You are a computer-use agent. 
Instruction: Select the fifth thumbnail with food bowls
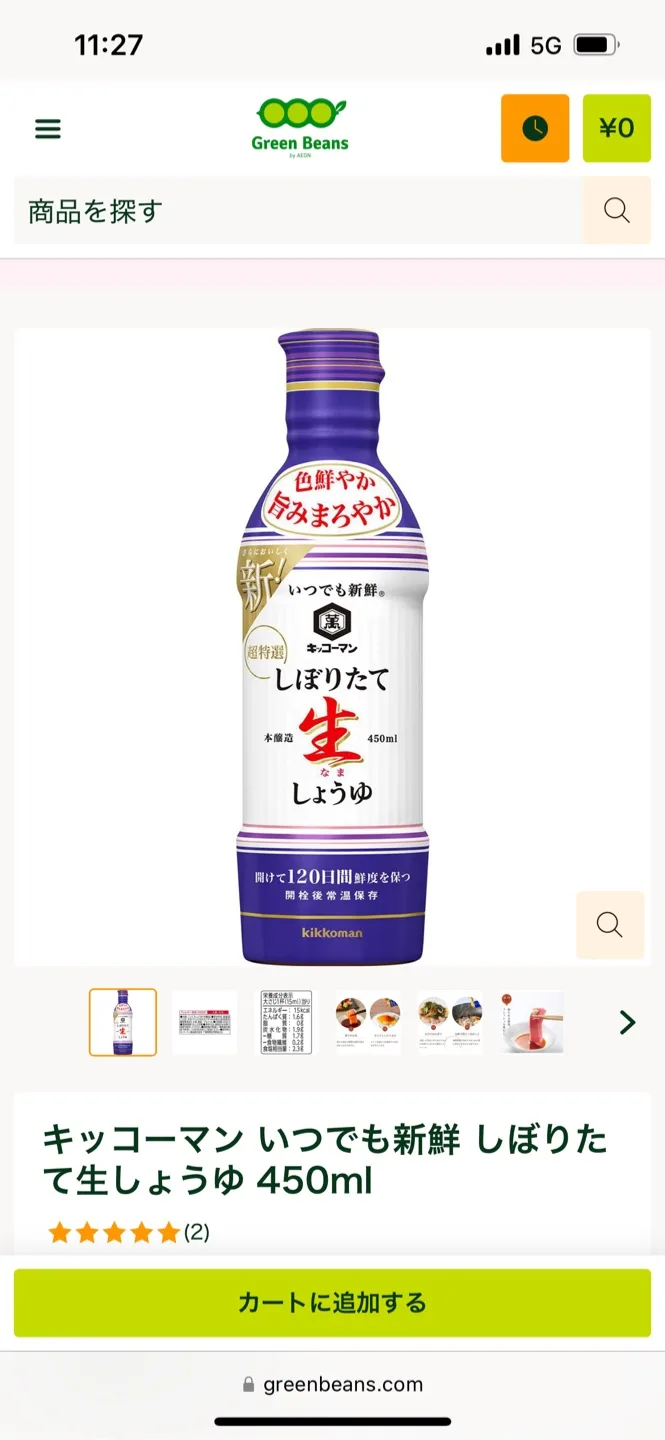[450, 1022]
